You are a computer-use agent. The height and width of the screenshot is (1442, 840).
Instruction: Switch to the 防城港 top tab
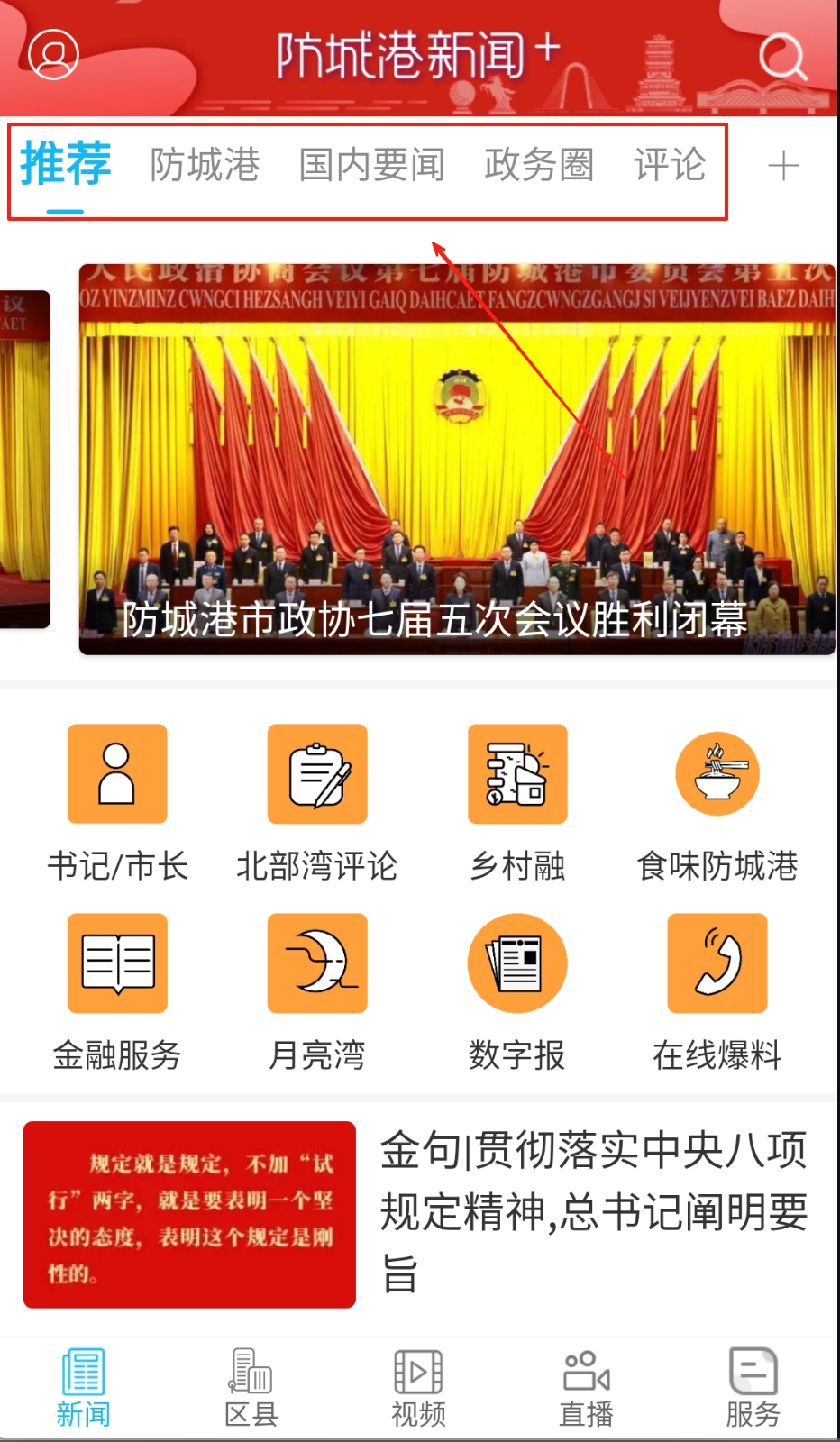coord(205,165)
